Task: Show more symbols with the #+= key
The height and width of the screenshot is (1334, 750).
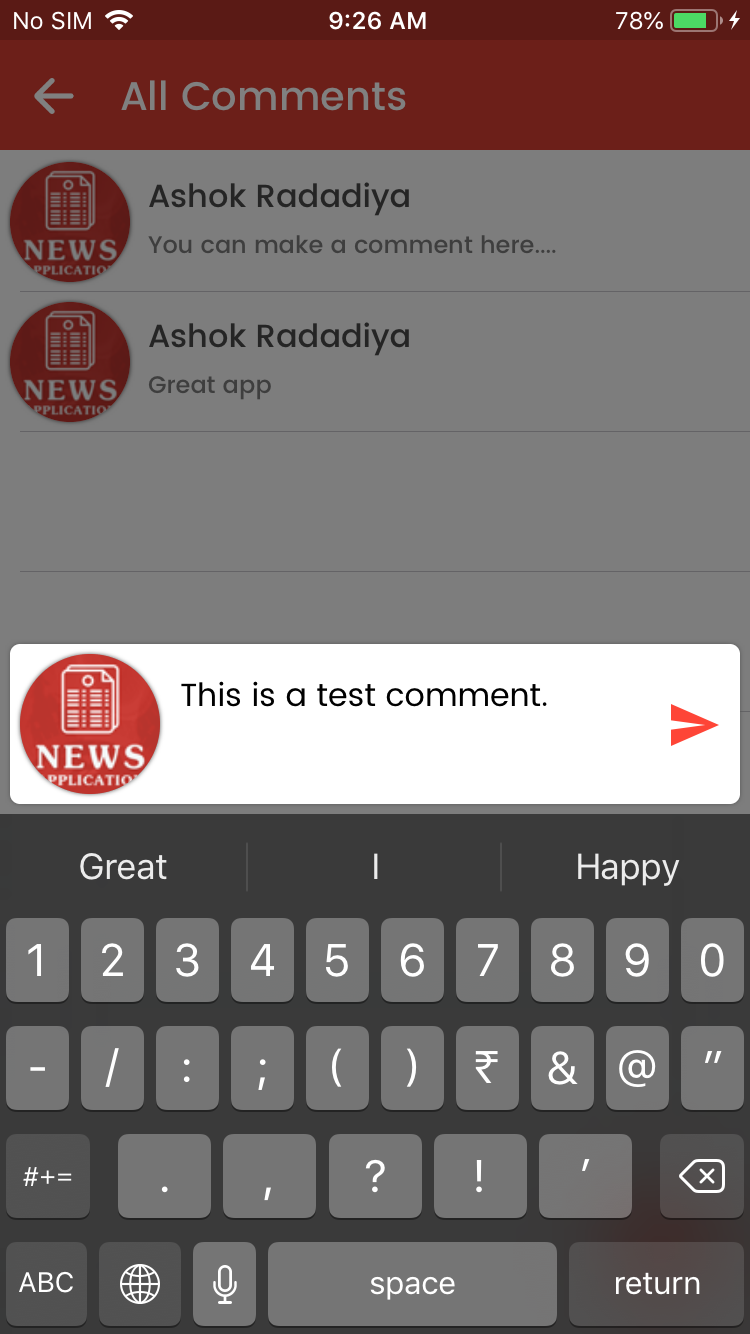Action: (x=47, y=1176)
